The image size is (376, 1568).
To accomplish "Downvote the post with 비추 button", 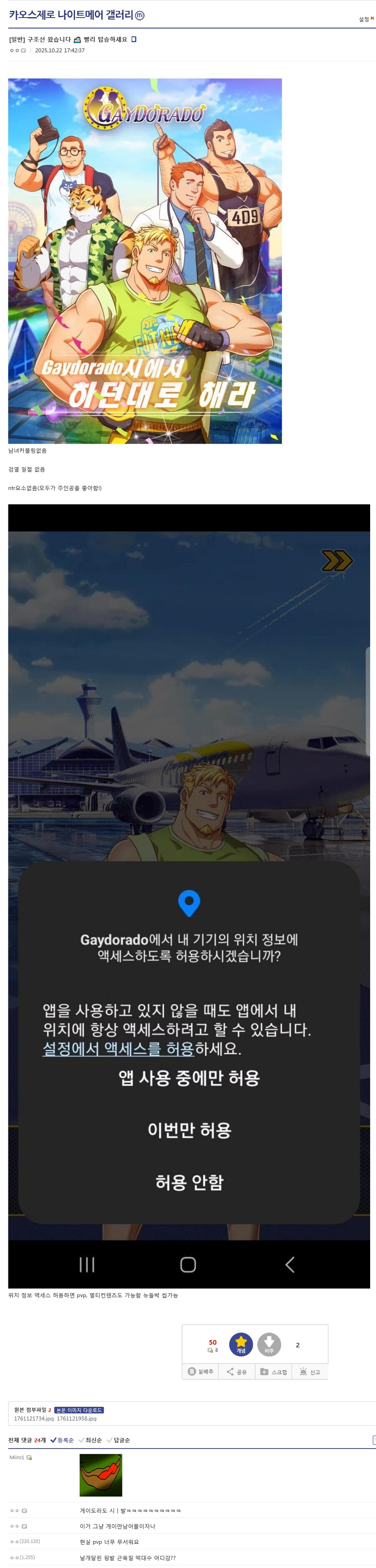I will coord(269,1345).
